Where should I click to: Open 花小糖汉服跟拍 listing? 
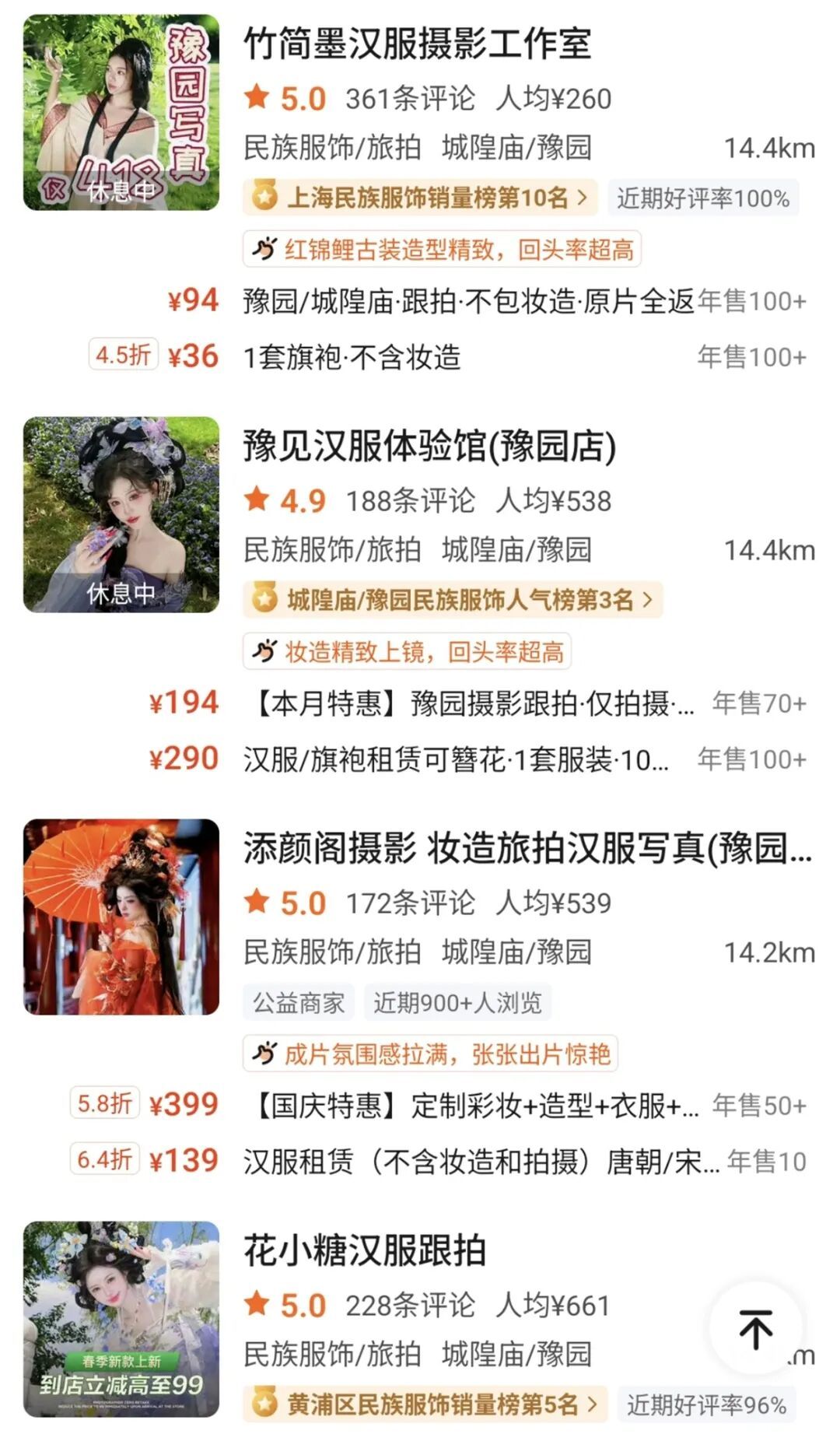point(365,1251)
